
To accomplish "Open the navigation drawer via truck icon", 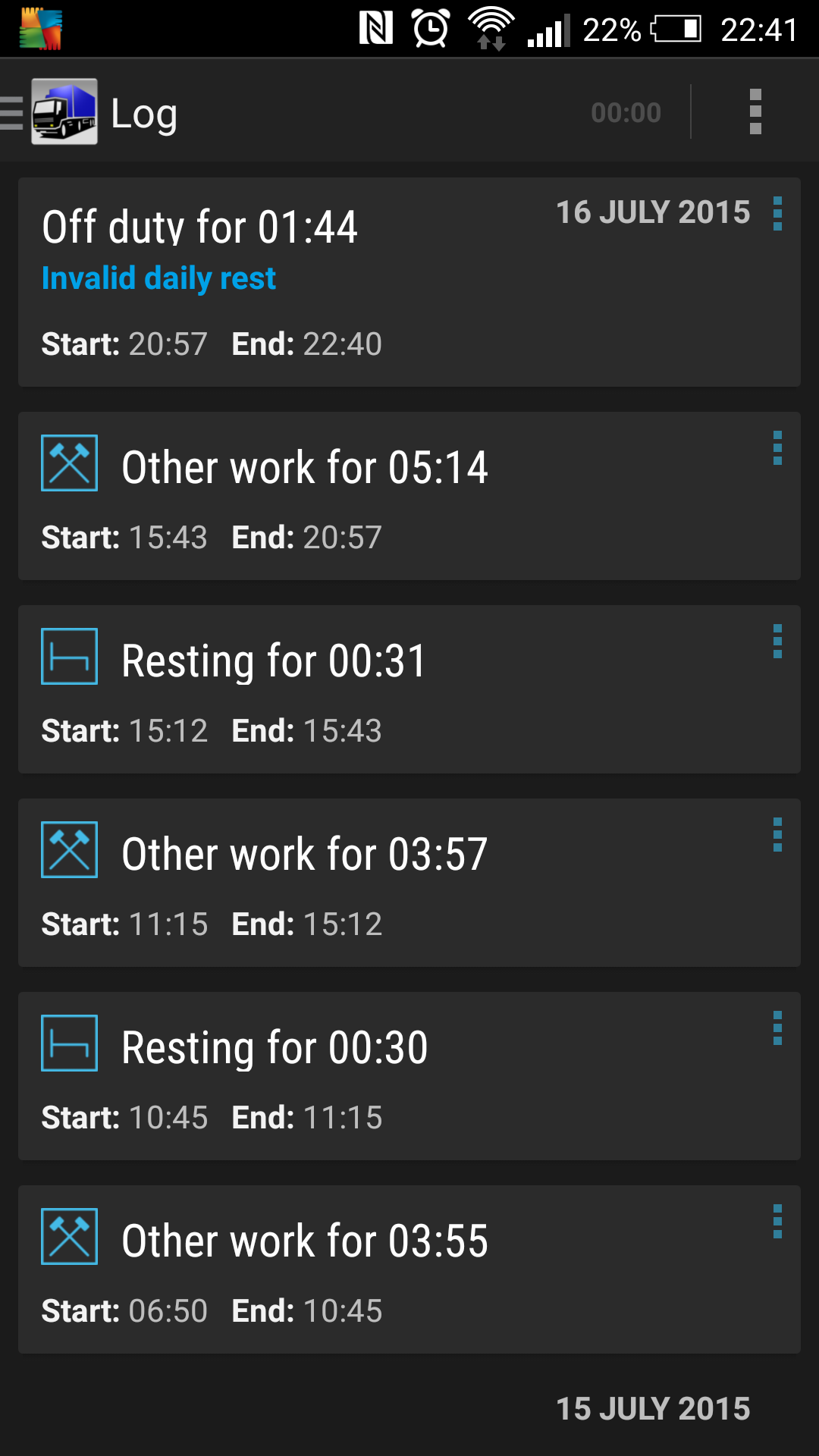I will point(64,112).
